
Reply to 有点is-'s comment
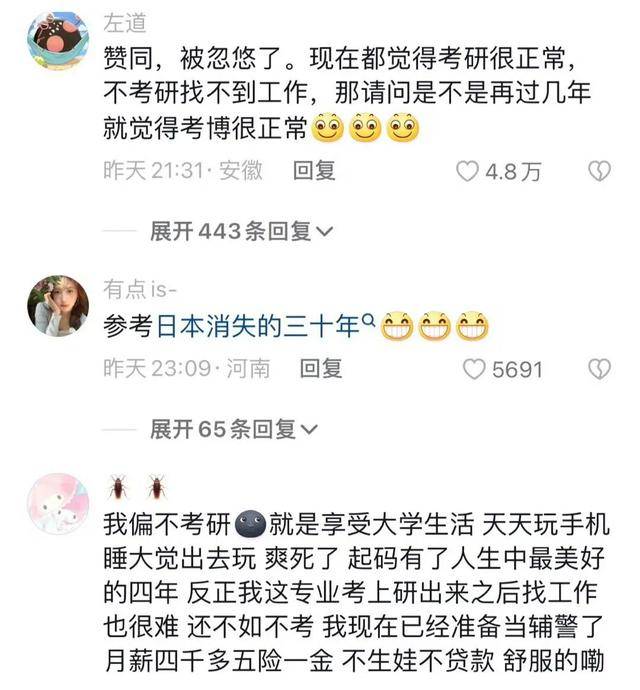pyautogui.click(x=320, y=369)
